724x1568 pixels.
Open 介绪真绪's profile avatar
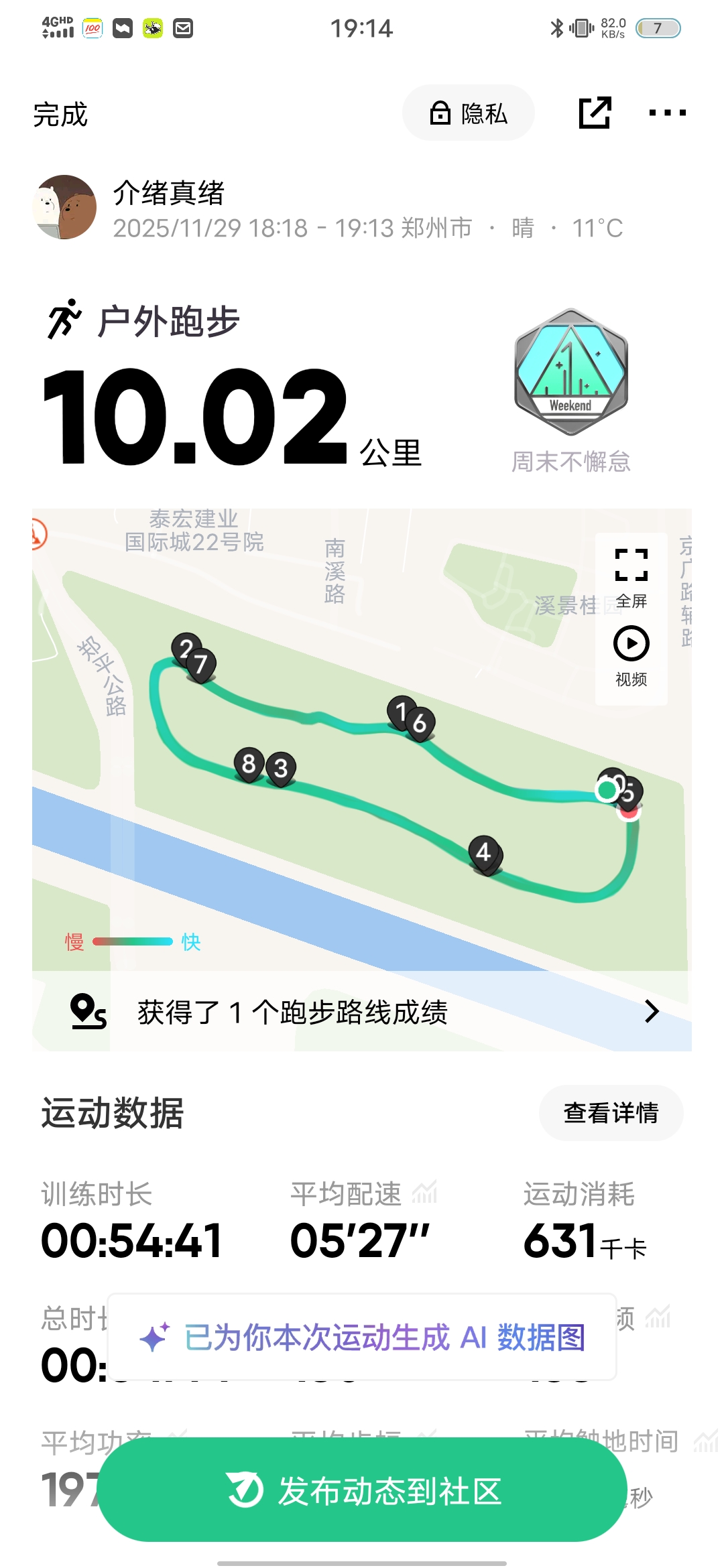[x=64, y=207]
